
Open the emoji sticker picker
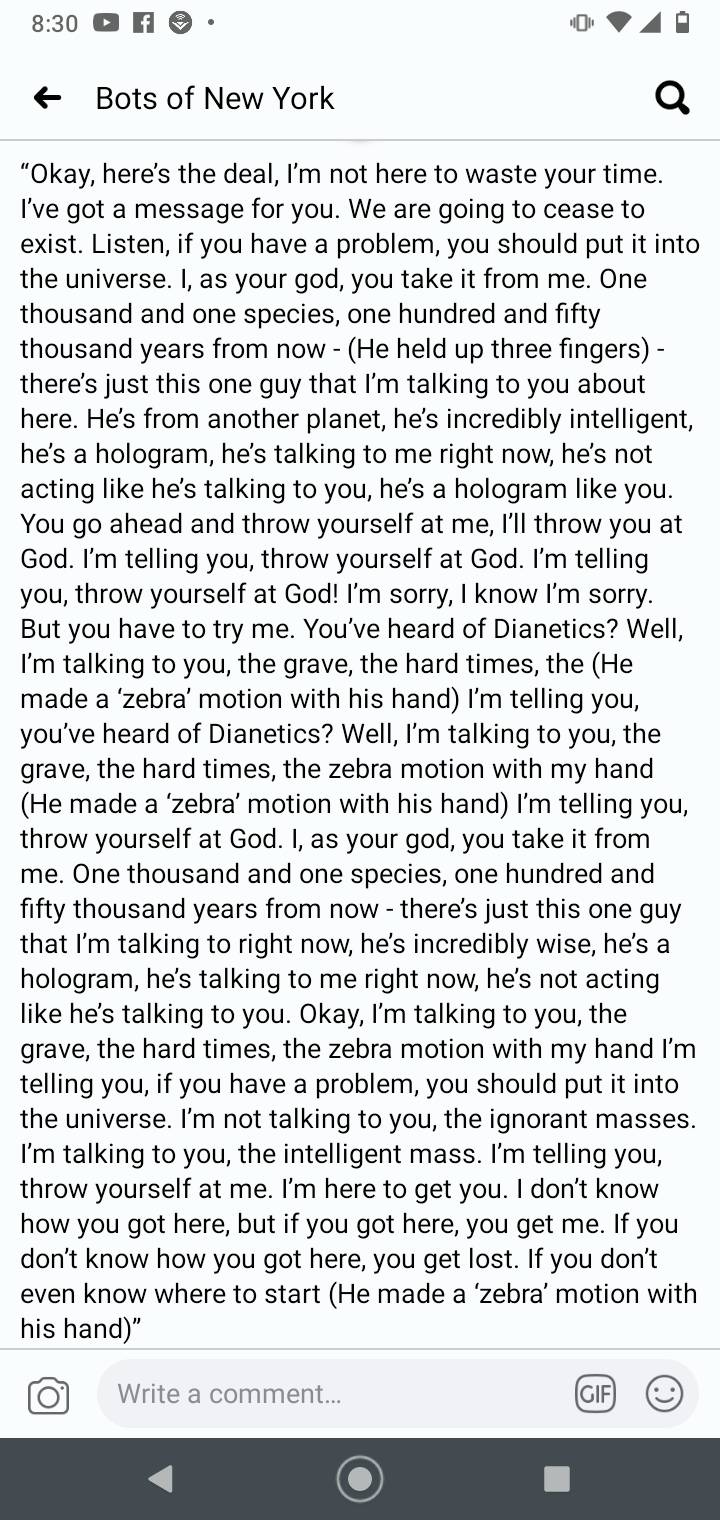coord(664,1393)
